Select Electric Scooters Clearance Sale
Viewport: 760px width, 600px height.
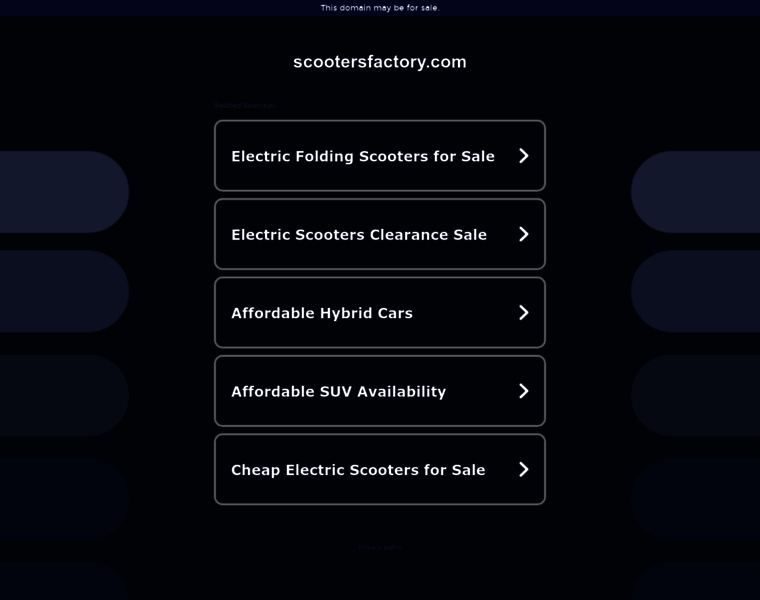click(379, 234)
